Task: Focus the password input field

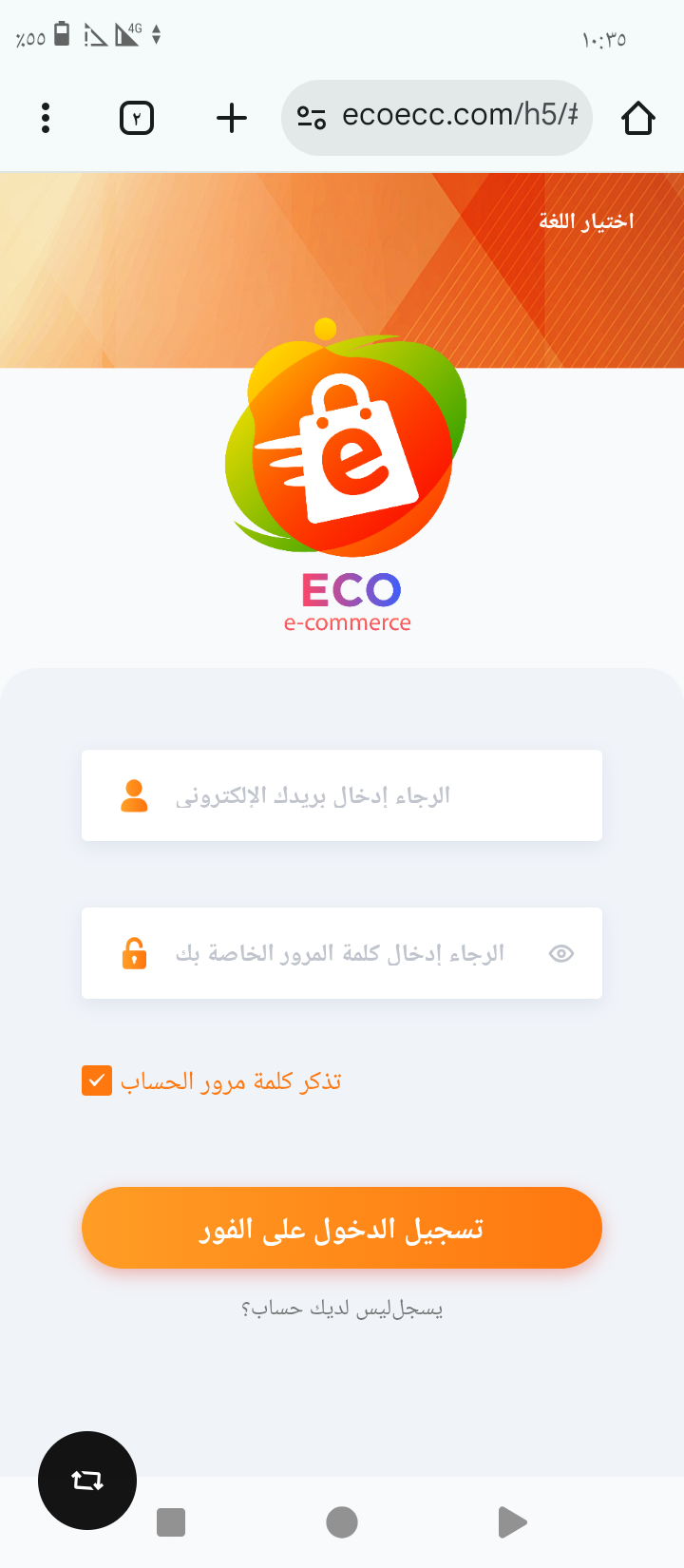Action: 340,953
